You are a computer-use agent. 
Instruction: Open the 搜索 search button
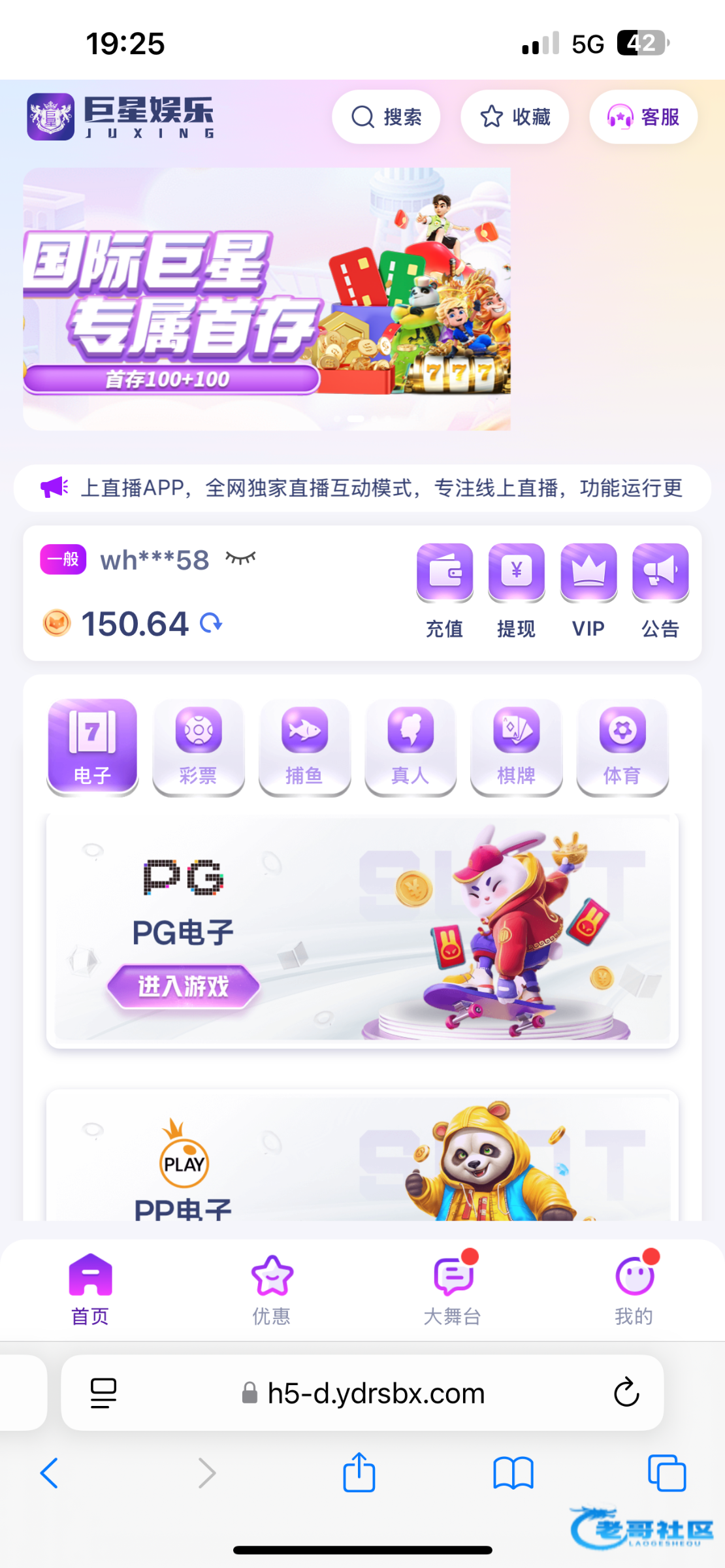(x=386, y=117)
